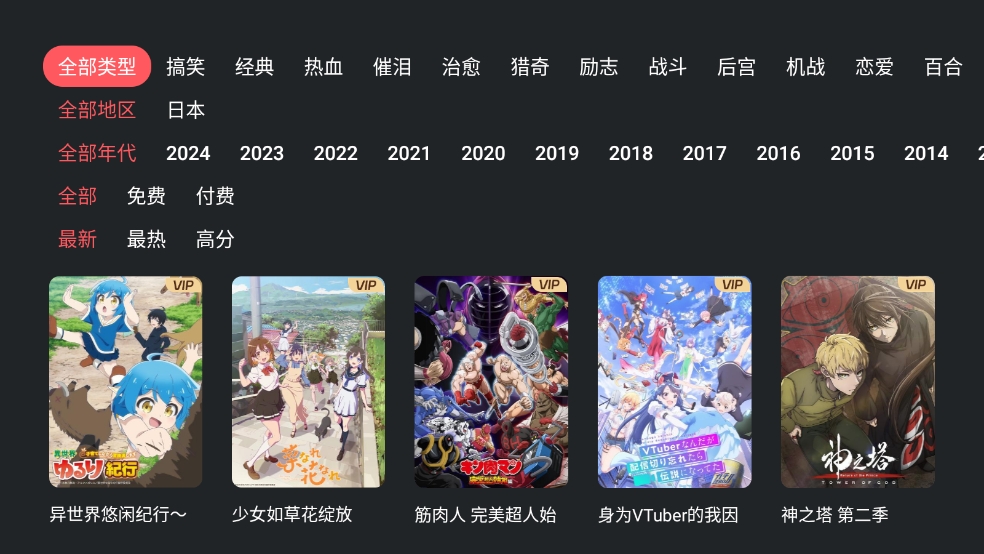Filter by 恋爱 genre
Screen dimensions: 984x554
tap(874, 67)
